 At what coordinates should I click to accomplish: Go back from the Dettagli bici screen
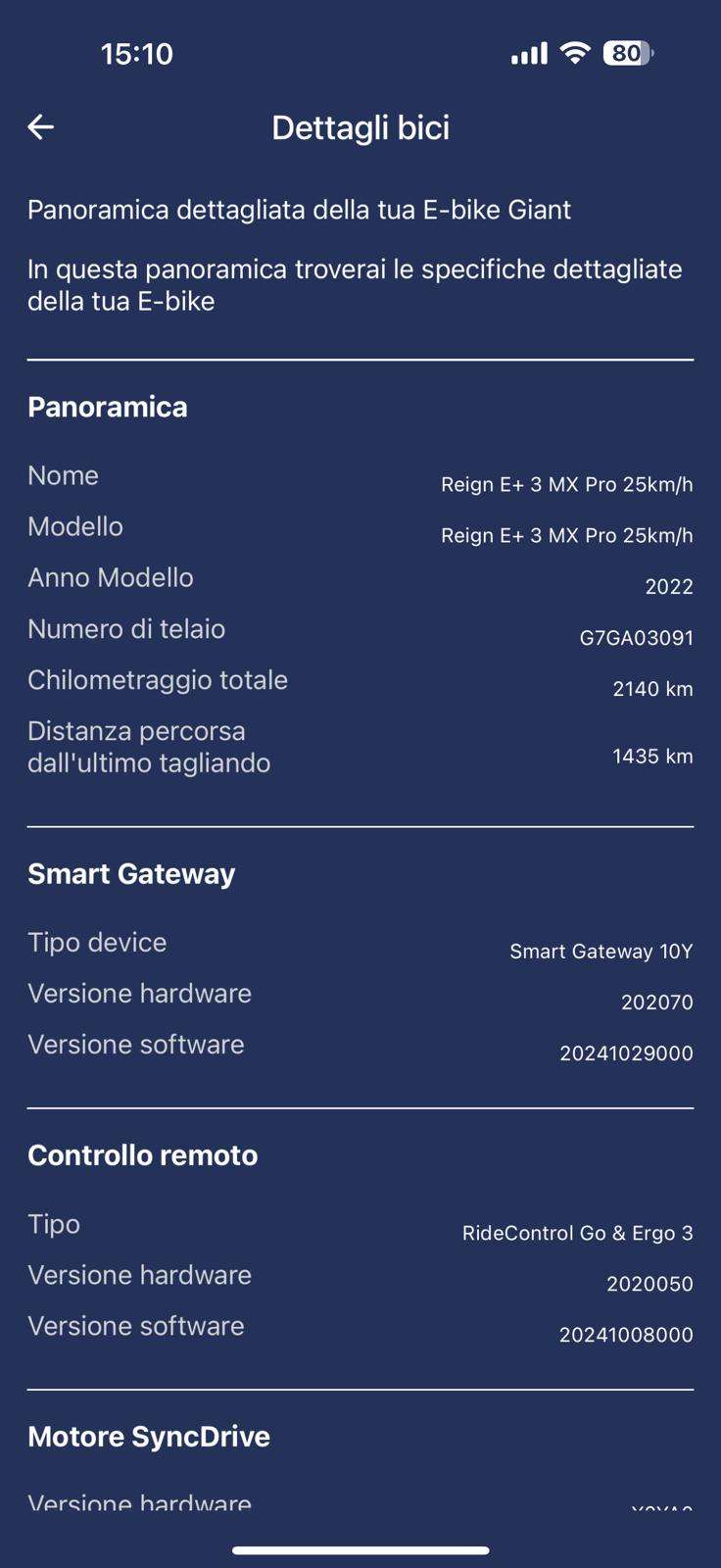pyautogui.click(x=41, y=127)
